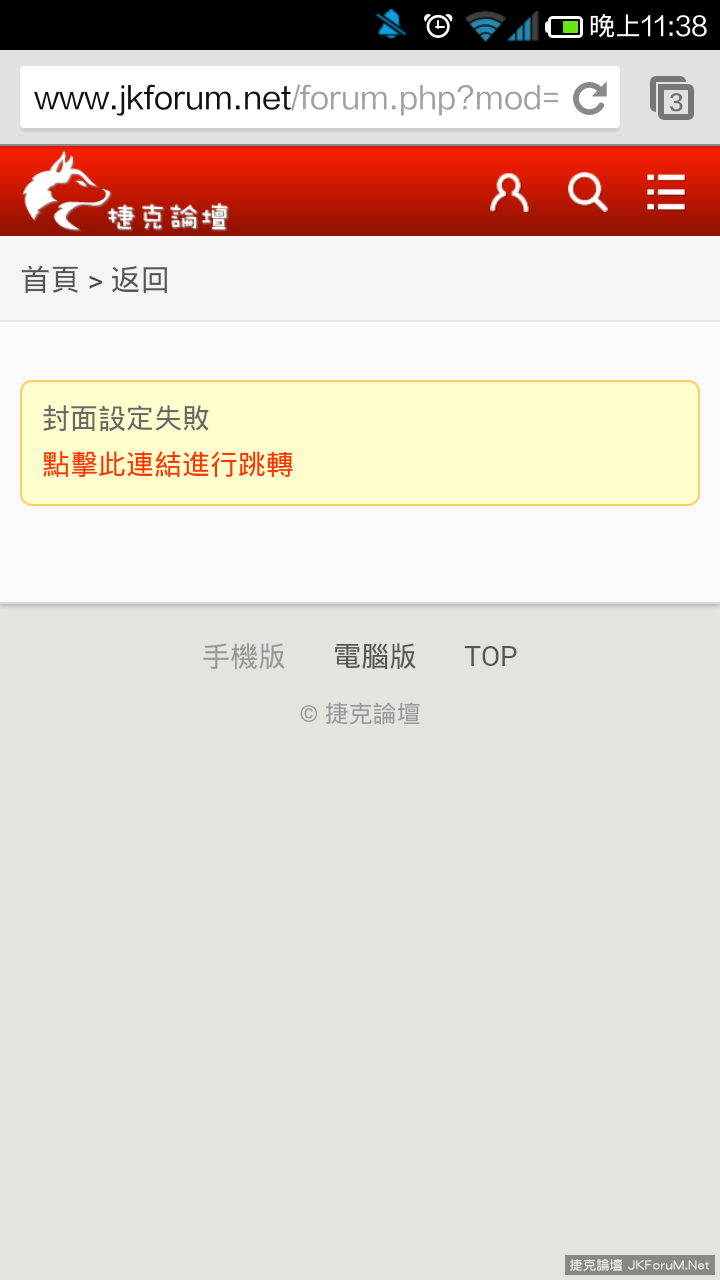Tap the browser URL address bar

(x=296, y=98)
